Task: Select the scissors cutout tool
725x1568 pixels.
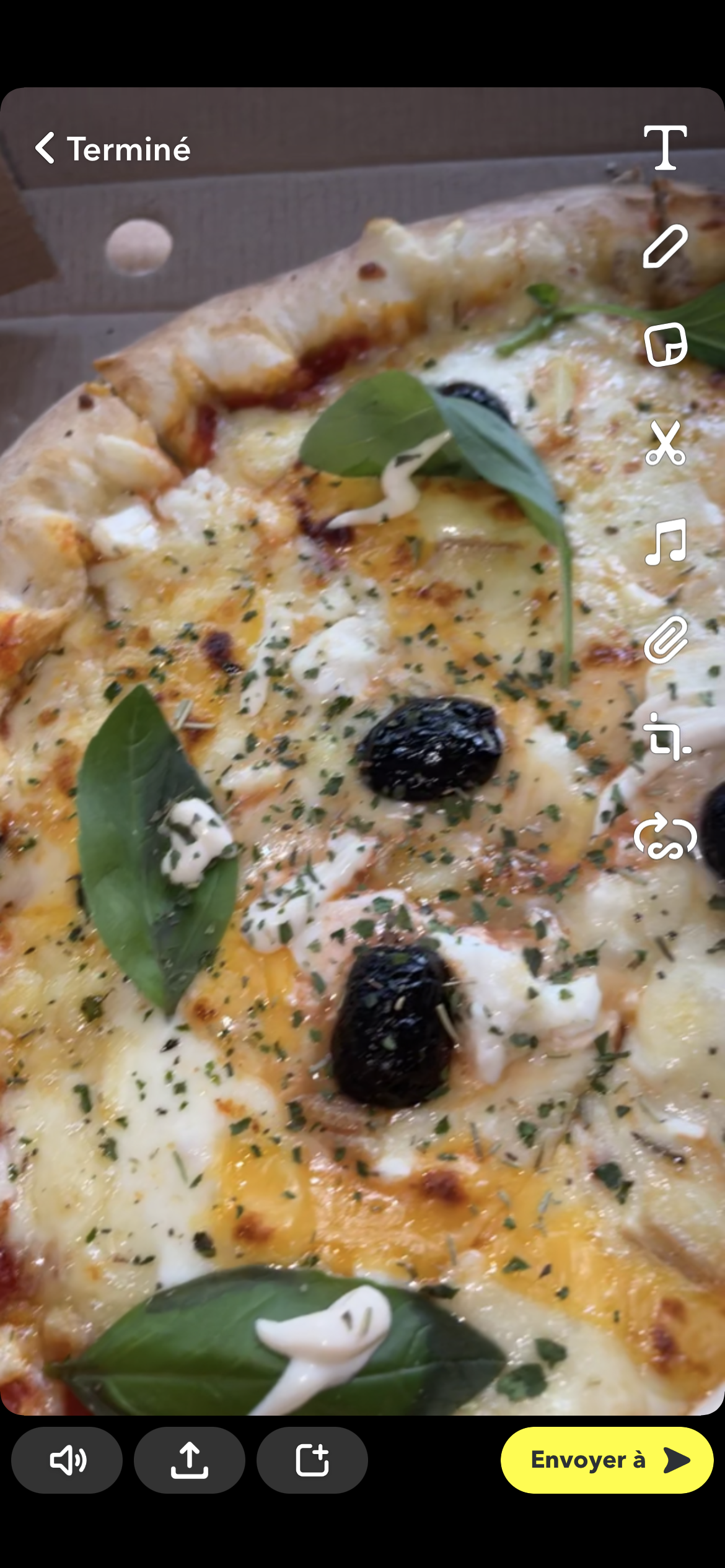Action: (665, 443)
